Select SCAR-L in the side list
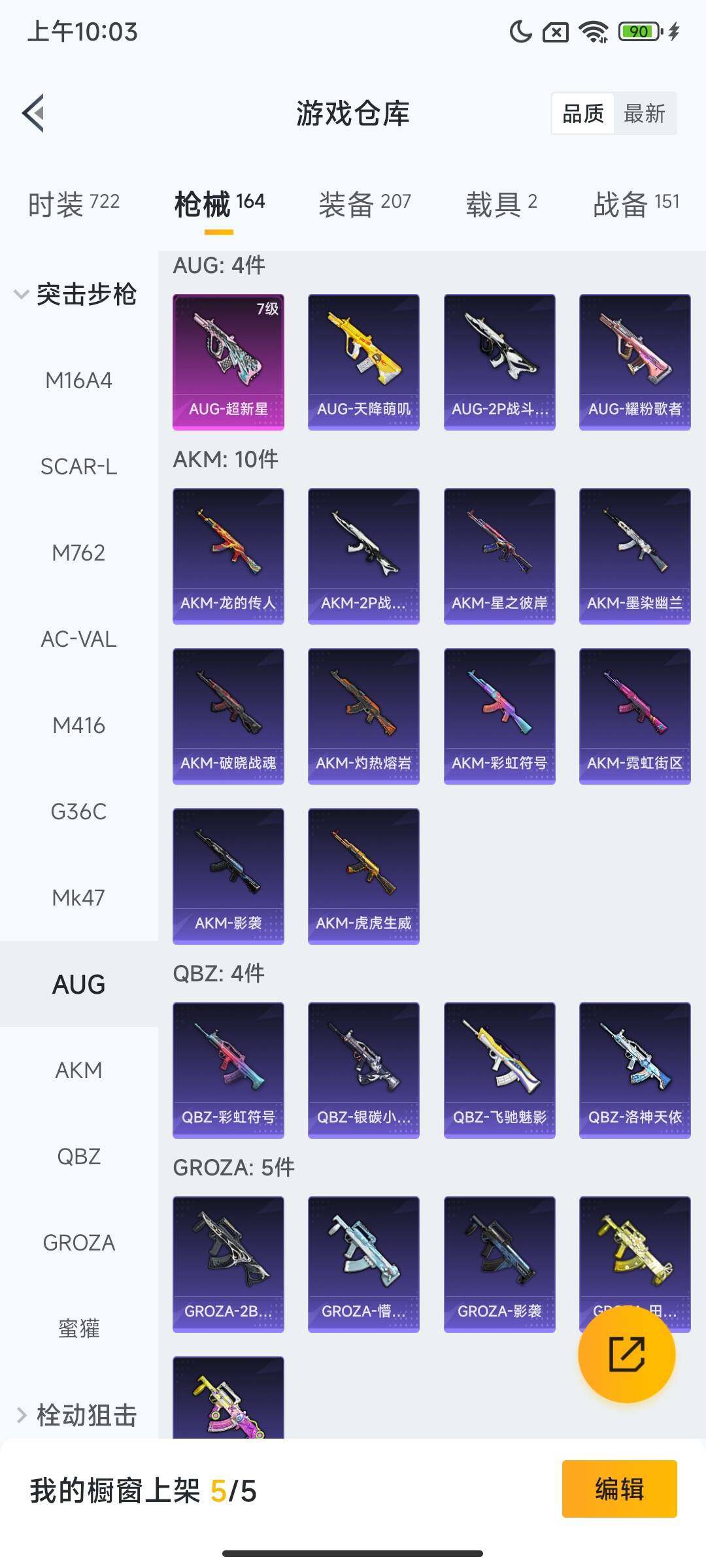The height and width of the screenshot is (1568, 706). pos(79,466)
